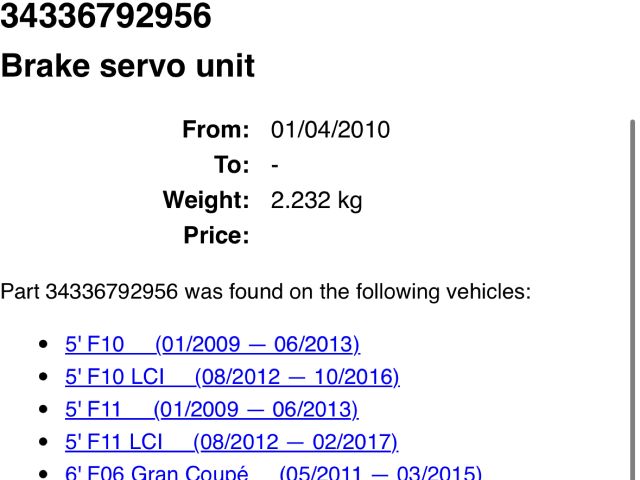Open the 5' F10 LCI vehicle link

click(x=232, y=377)
